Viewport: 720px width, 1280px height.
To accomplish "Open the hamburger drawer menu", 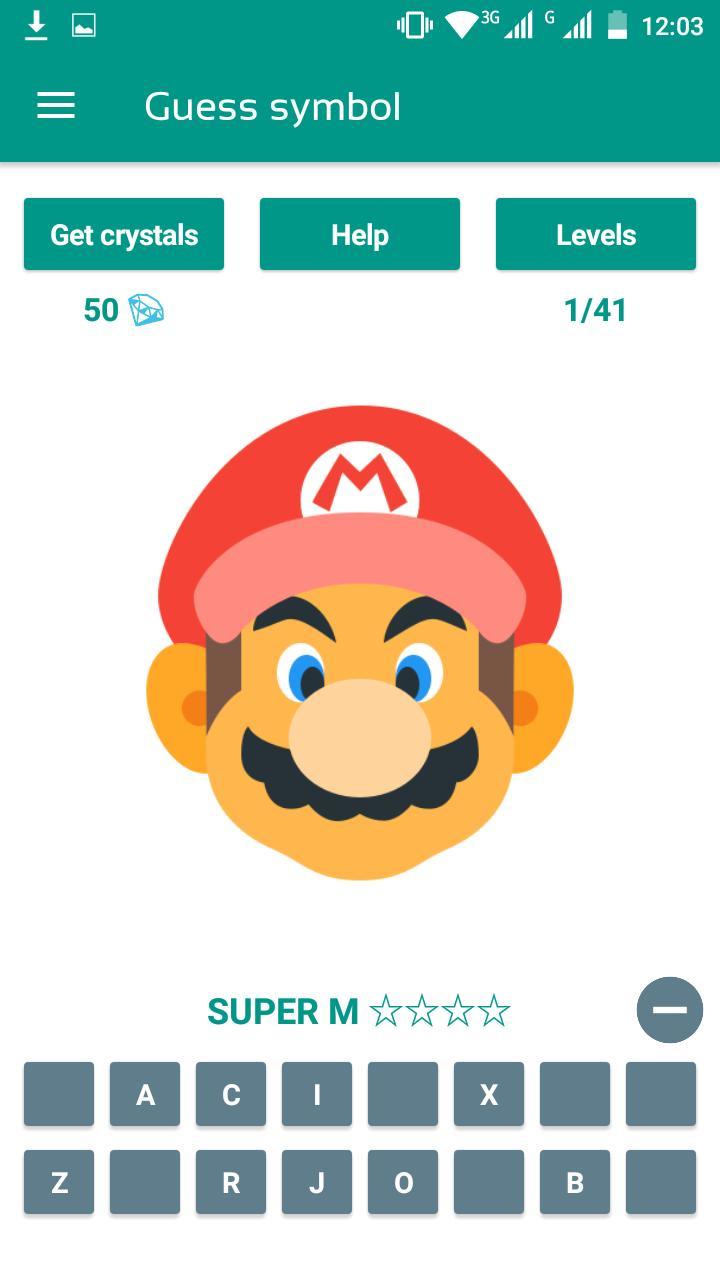I will point(56,106).
